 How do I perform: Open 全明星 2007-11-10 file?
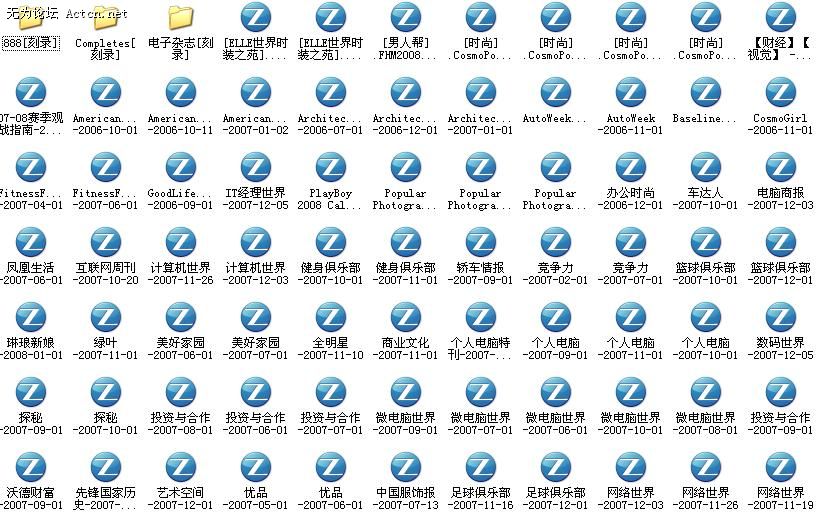330,317
